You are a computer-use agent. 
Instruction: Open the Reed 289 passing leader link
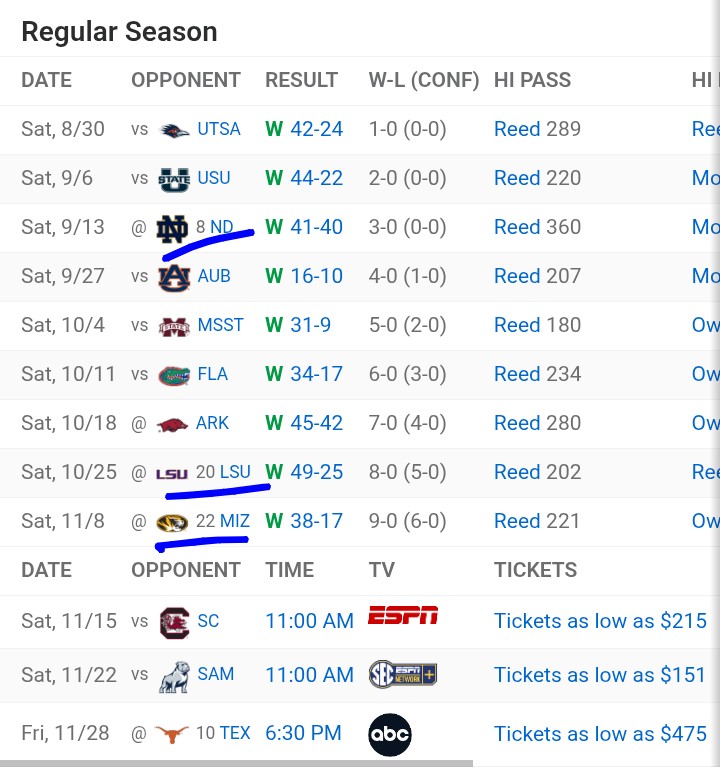(x=537, y=129)
